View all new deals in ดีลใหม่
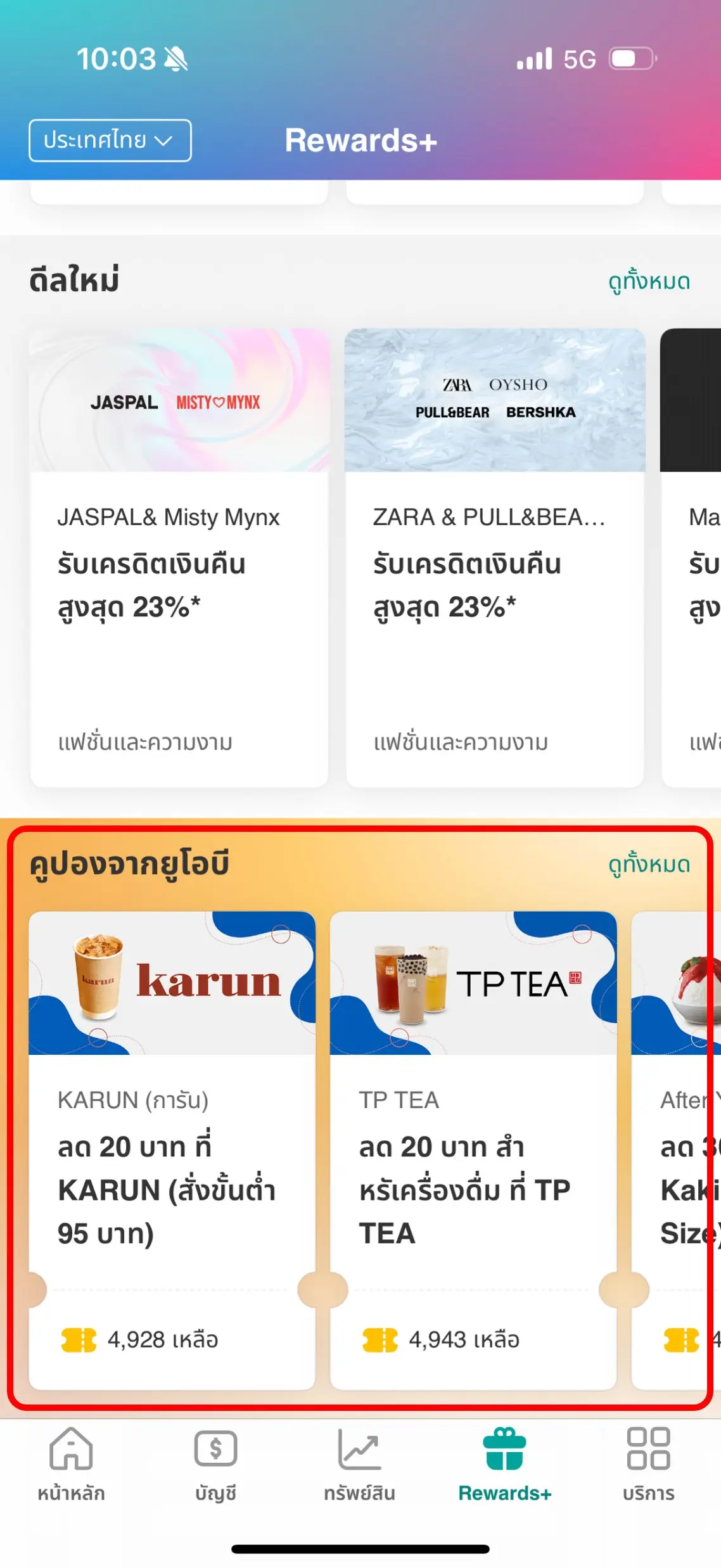The height and width of the screenshot is (1568, 721). [648, 281]
